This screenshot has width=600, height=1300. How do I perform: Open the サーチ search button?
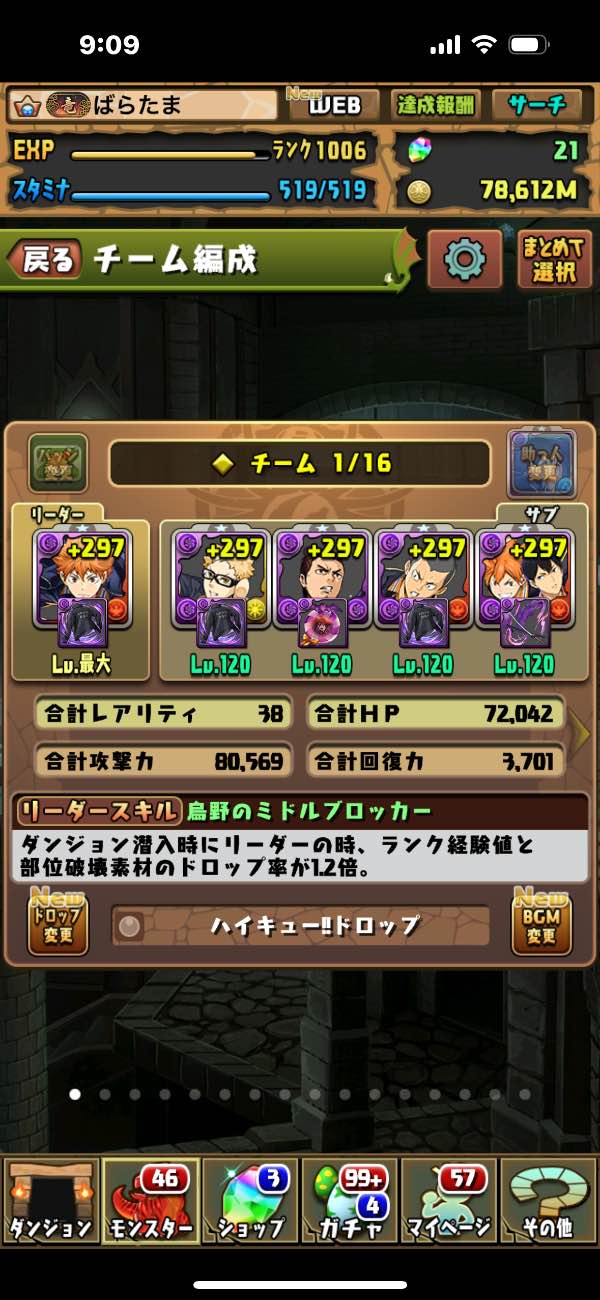tap(535, 105)
